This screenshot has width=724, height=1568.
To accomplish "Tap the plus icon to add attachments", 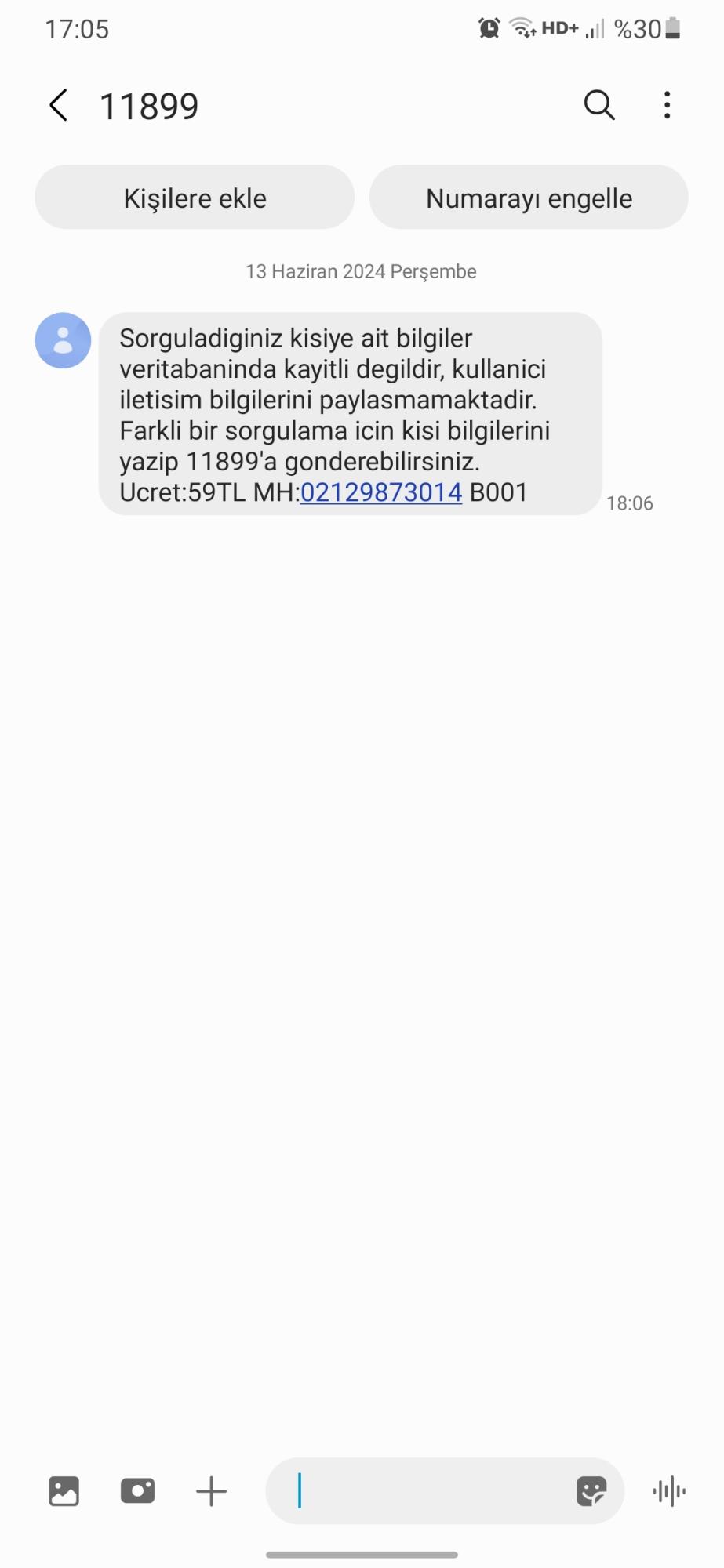I will (210, 1491).
